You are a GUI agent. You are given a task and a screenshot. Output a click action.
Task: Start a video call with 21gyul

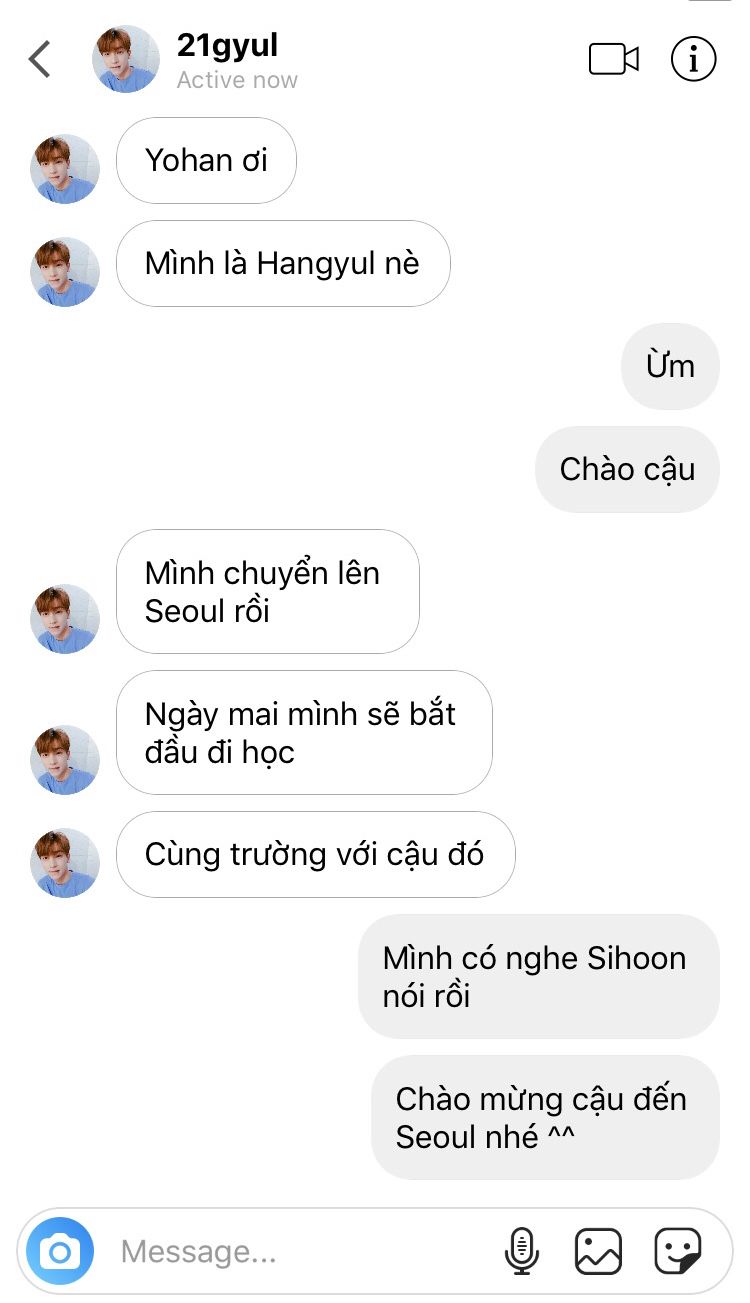click(613, 59)
